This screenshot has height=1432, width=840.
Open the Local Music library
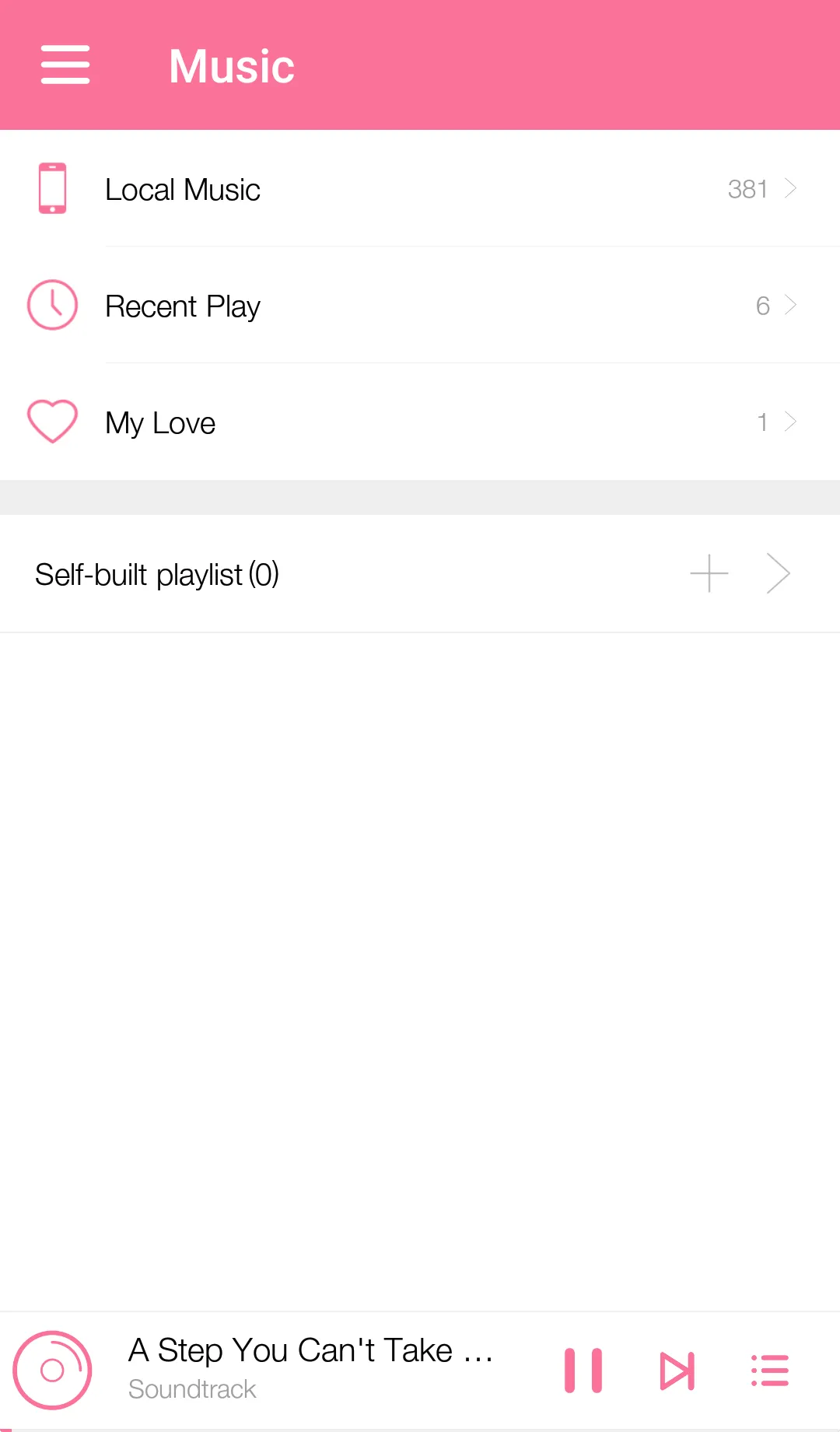[182, 188]
